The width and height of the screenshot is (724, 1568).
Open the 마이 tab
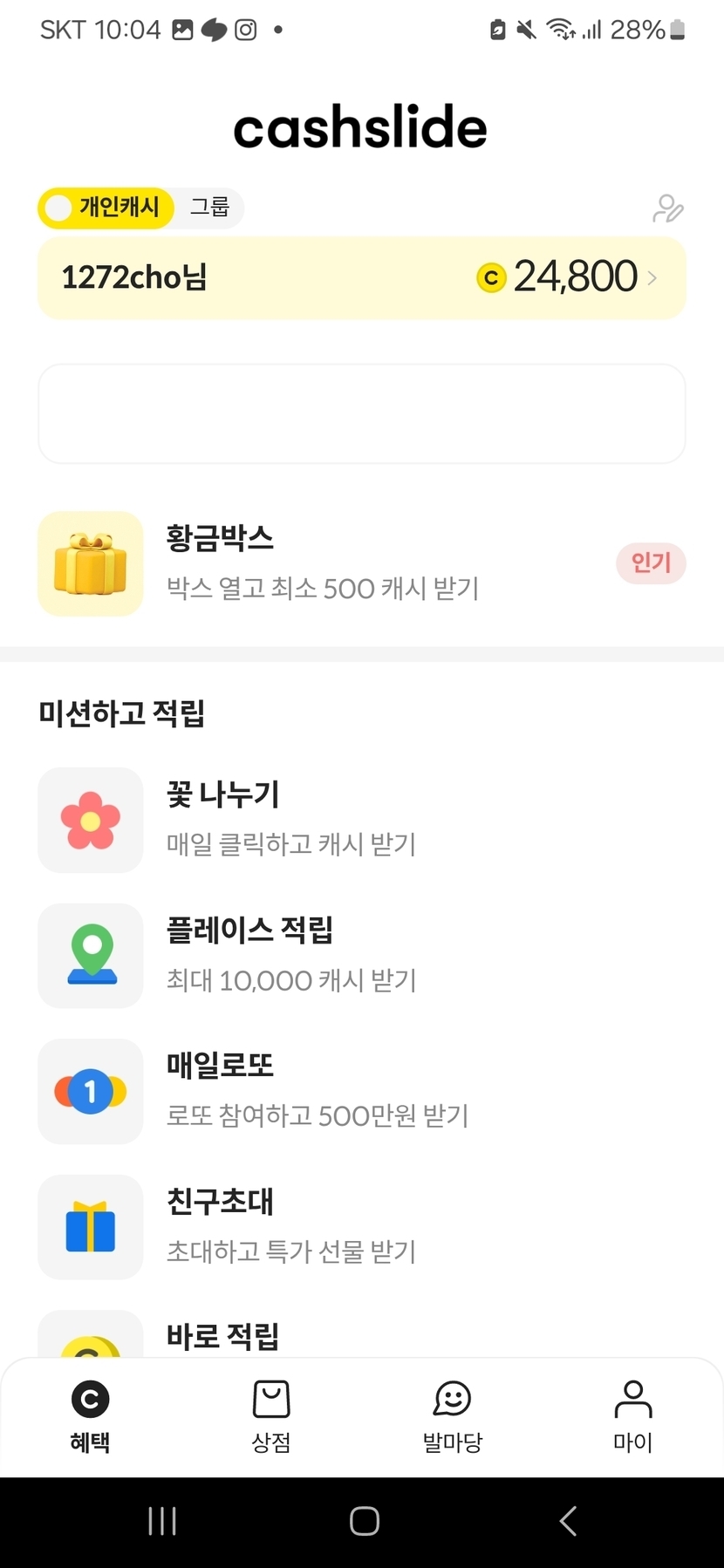click(x=633, y=1417)
